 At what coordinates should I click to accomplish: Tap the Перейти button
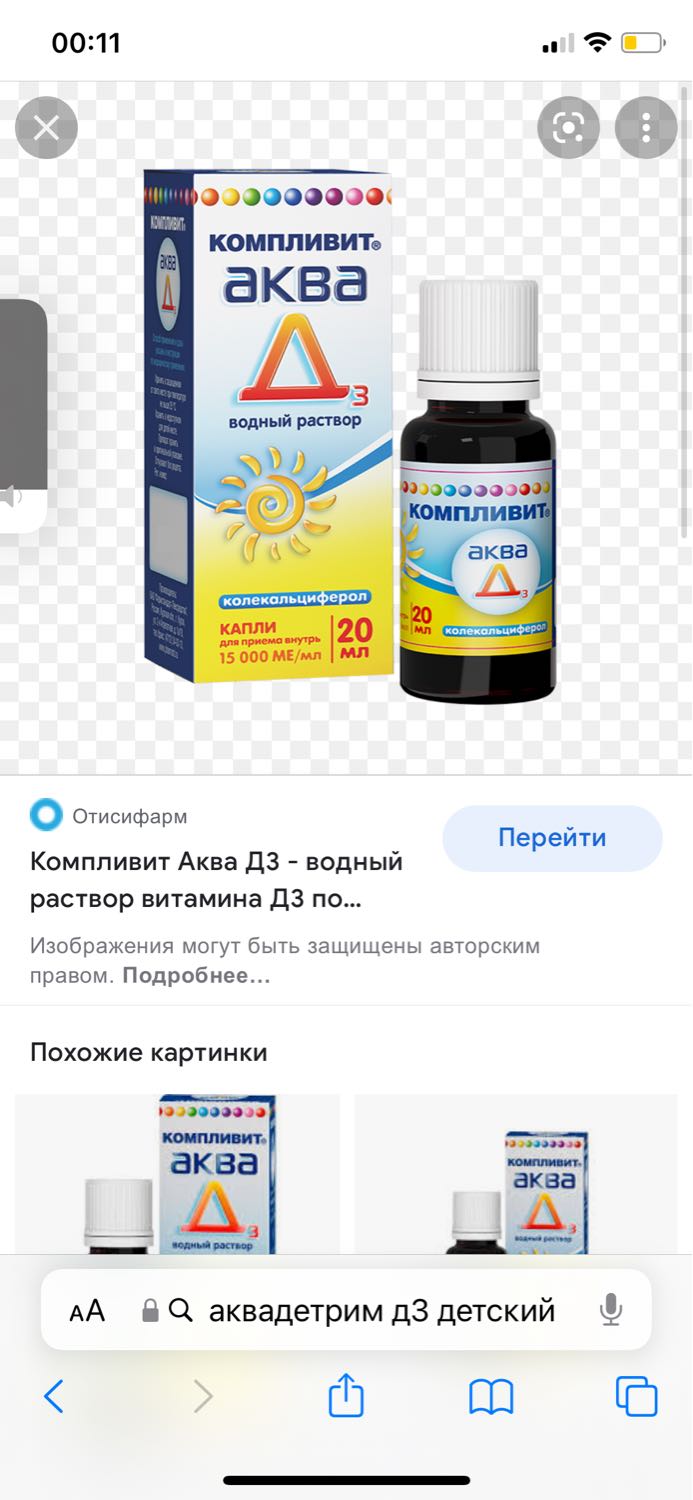tap(552, 838)
